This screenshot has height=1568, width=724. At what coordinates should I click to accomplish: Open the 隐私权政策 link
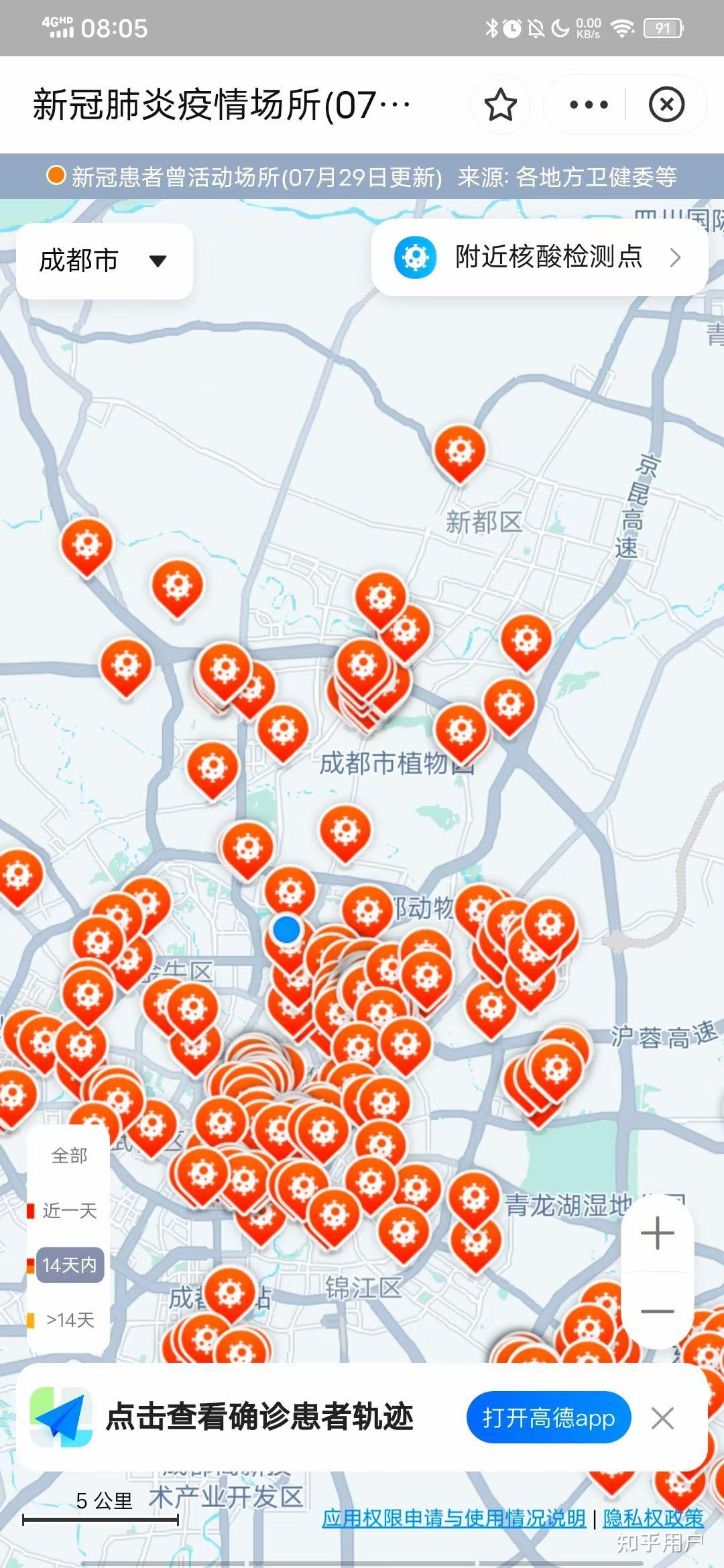(x=653, y=1518)
